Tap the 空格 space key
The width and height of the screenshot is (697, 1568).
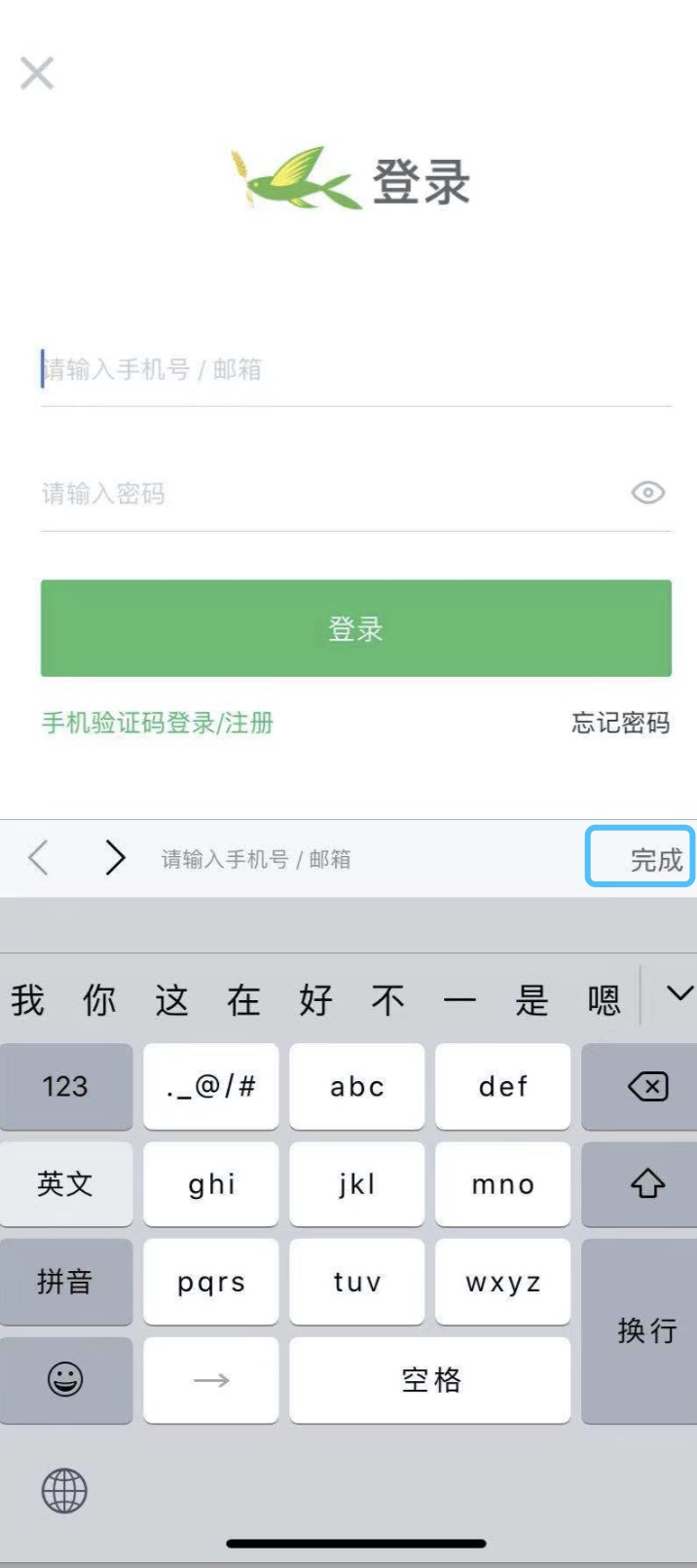429,1379
